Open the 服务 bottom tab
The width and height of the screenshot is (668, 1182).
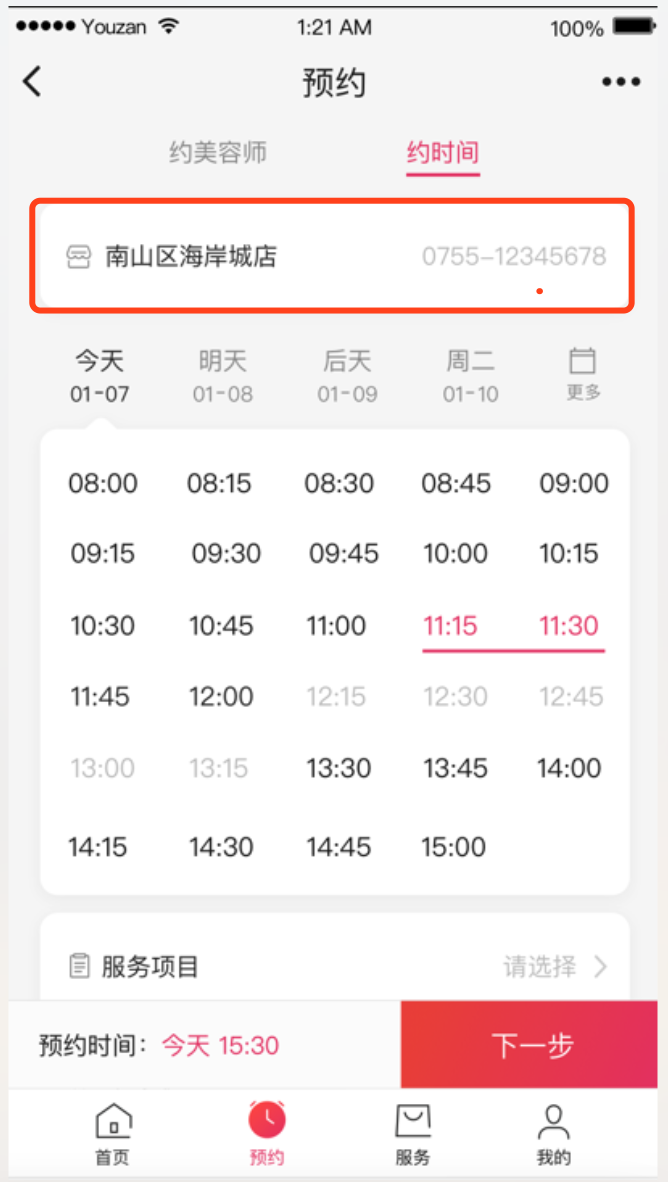412,1135
